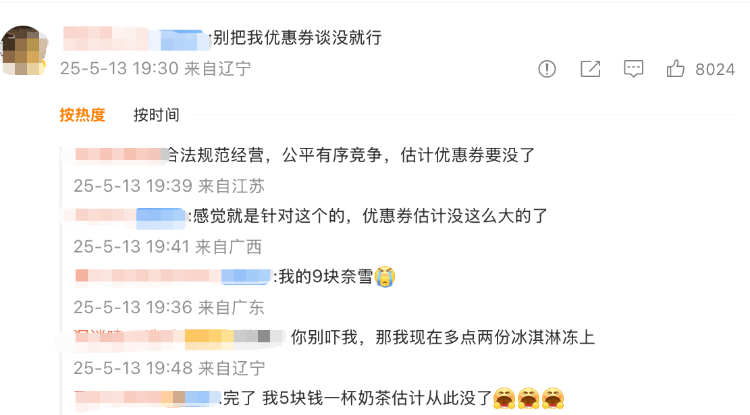
Task: Reply to the top comment with the comment icon
Action: pos(633,69)
